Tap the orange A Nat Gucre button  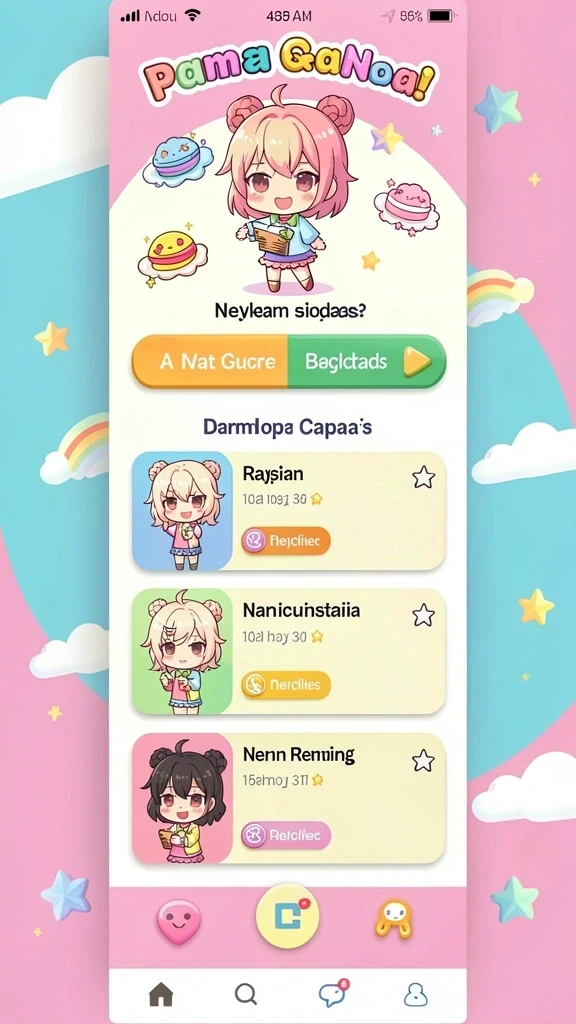coord(210,361)
